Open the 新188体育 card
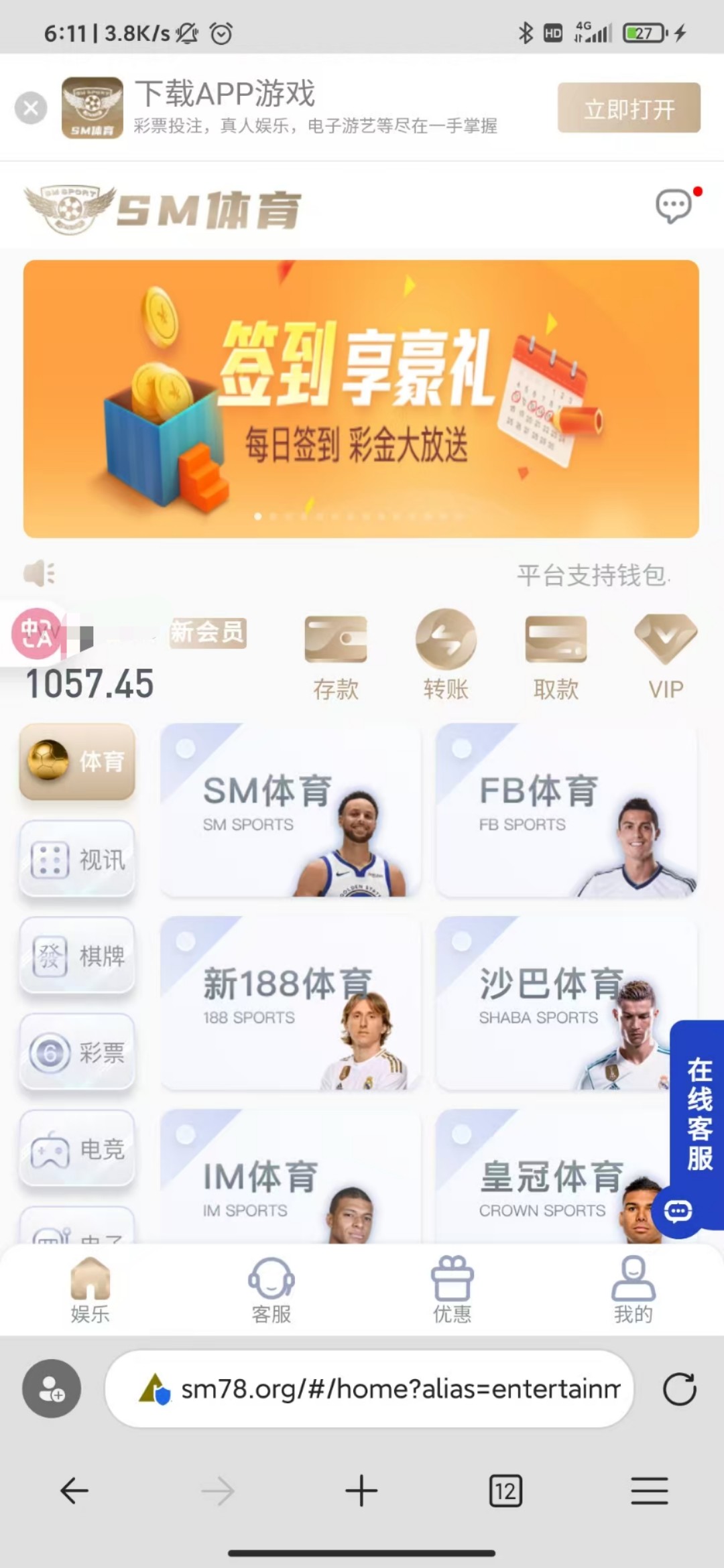This screenshot has width=724, height=1568. (290, 1003)
